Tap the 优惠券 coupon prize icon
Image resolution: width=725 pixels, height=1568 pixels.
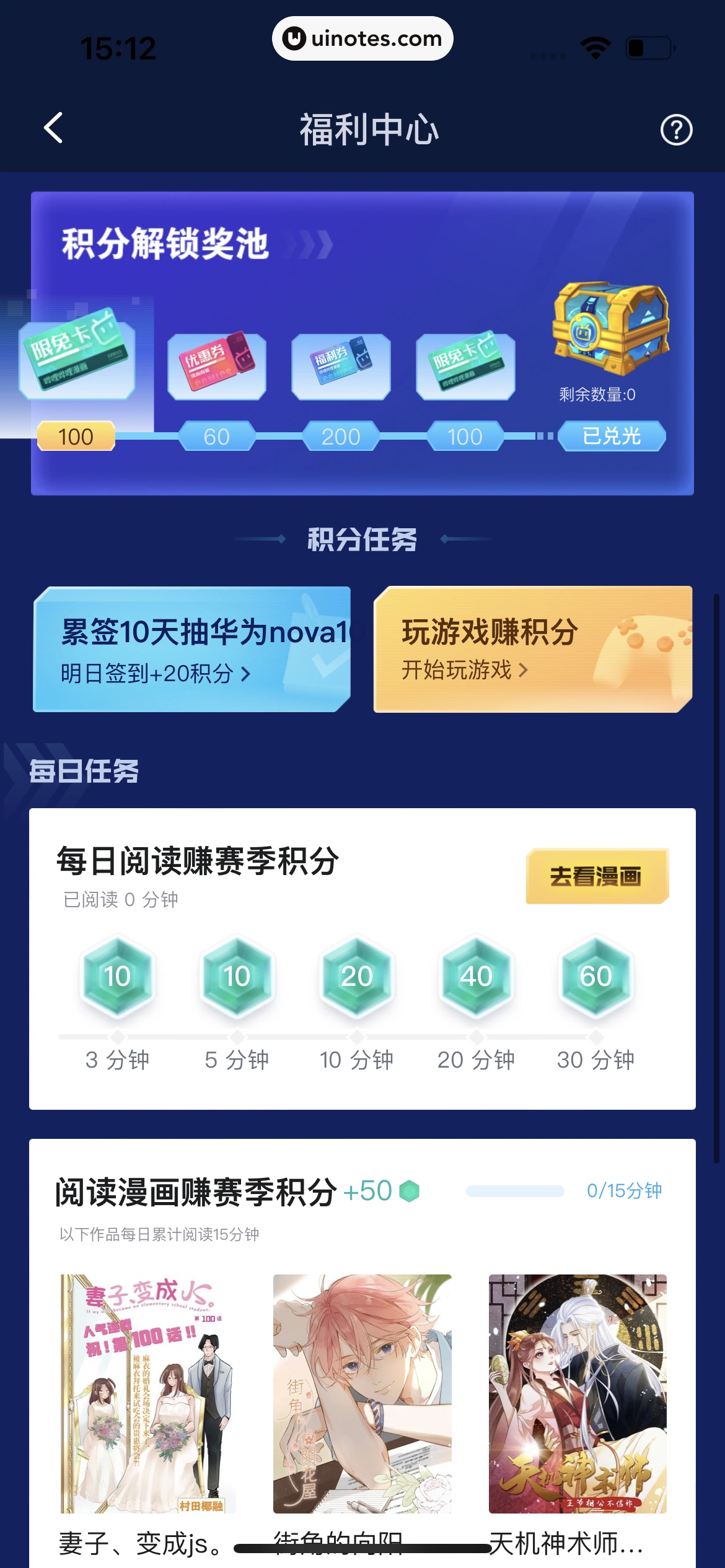[216, 365]
